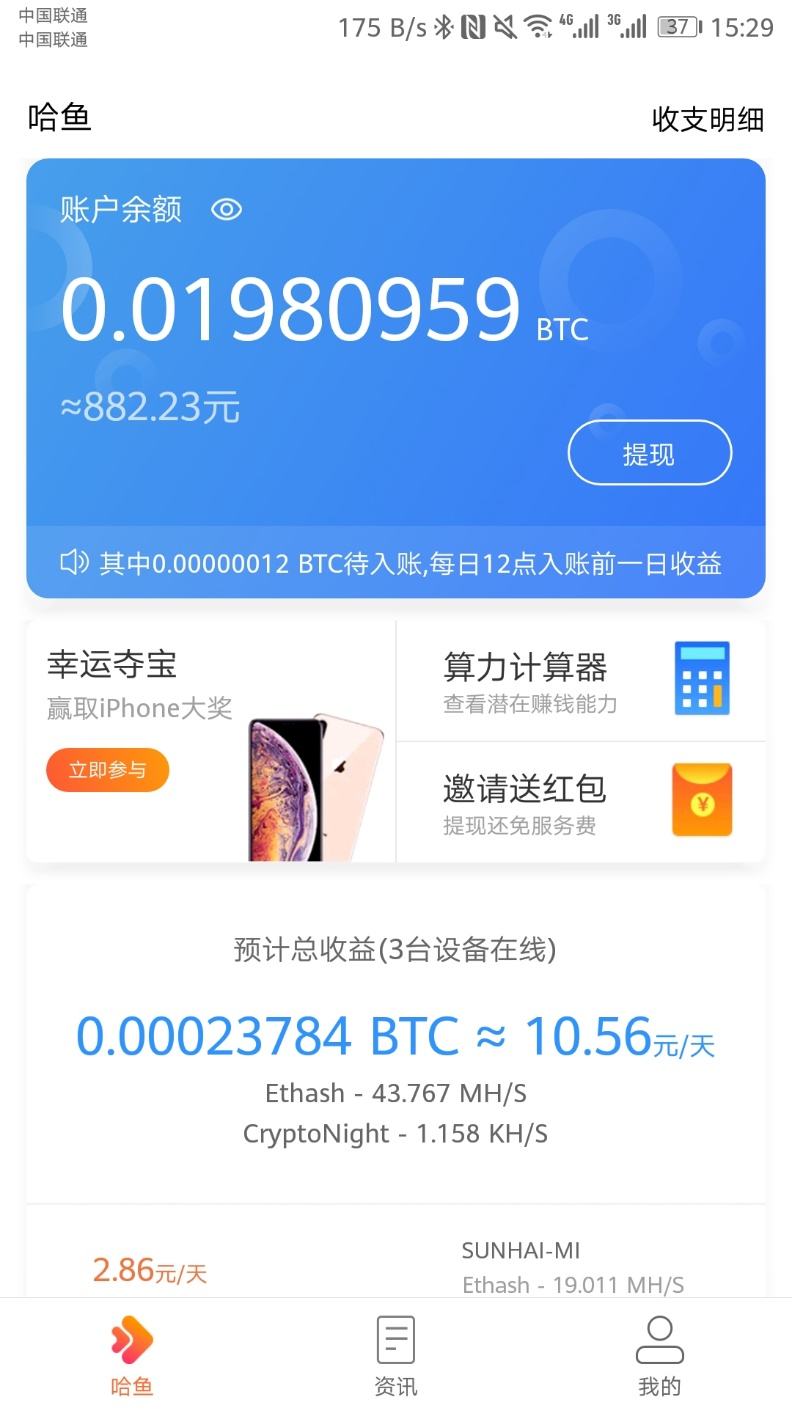This screenshot has height=1408, width=792.
Task: Select the 哈鱼 home tab
Action: [x=131, y=1355]
